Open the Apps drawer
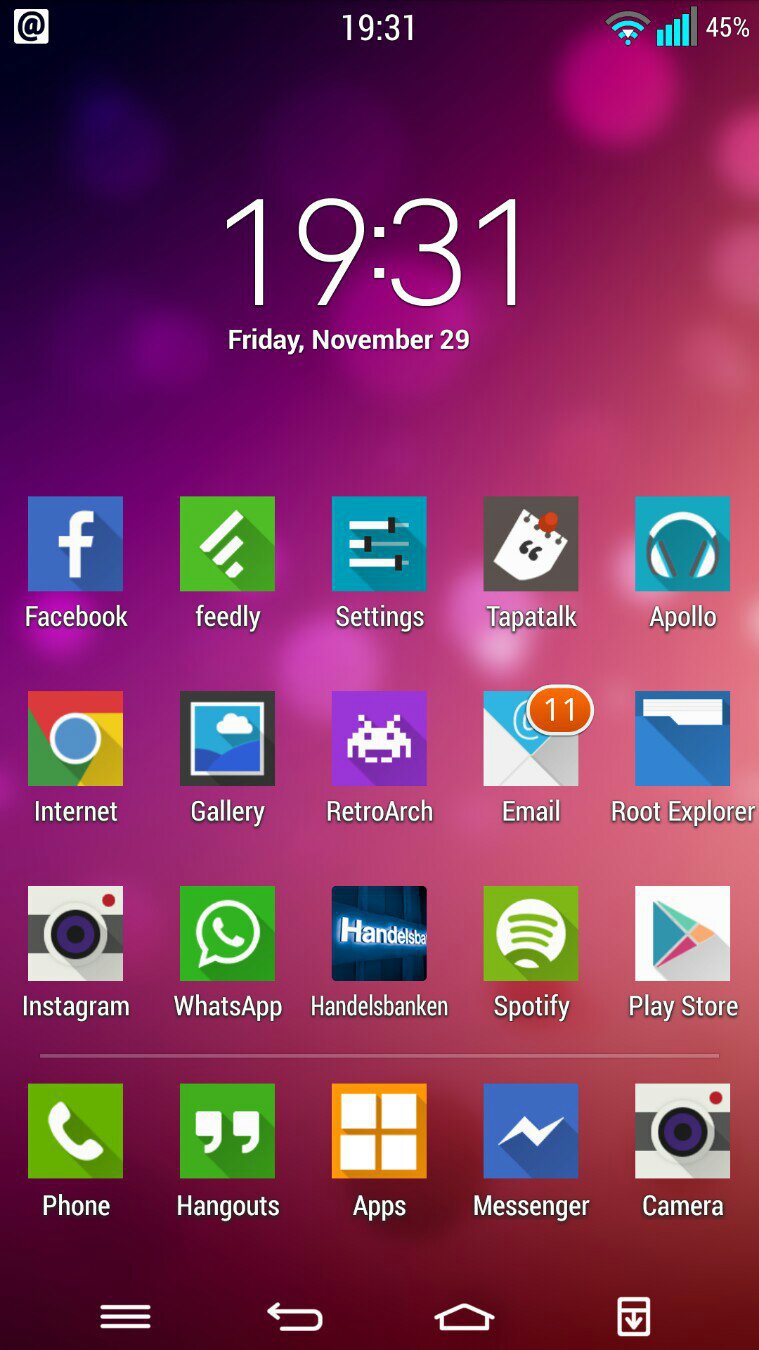Image resolution: width=759 pixels, height=1350 pixels. click(x=379, y=1131)
